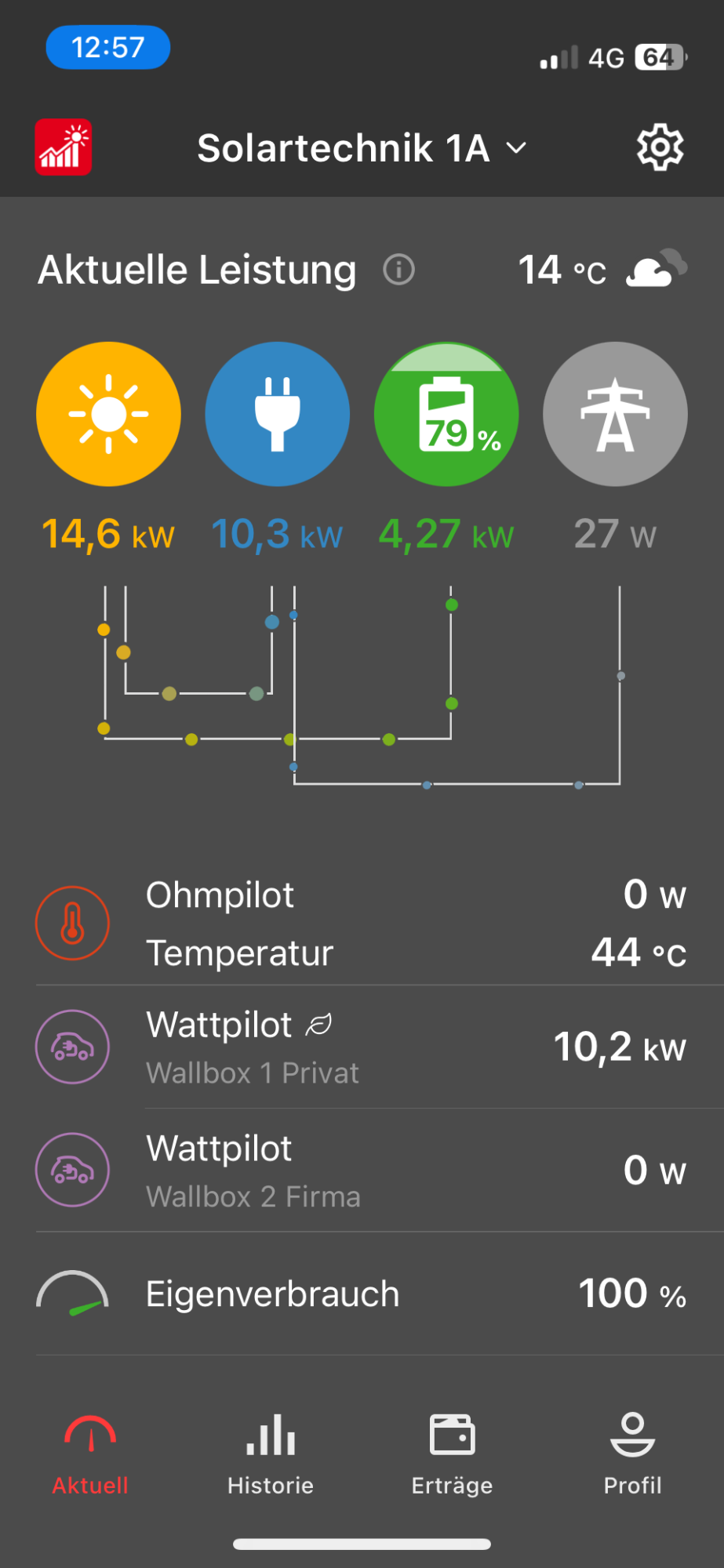Switch to the Historie tab
This screenshot has width=724, height=1568.
coord(271,1454)
